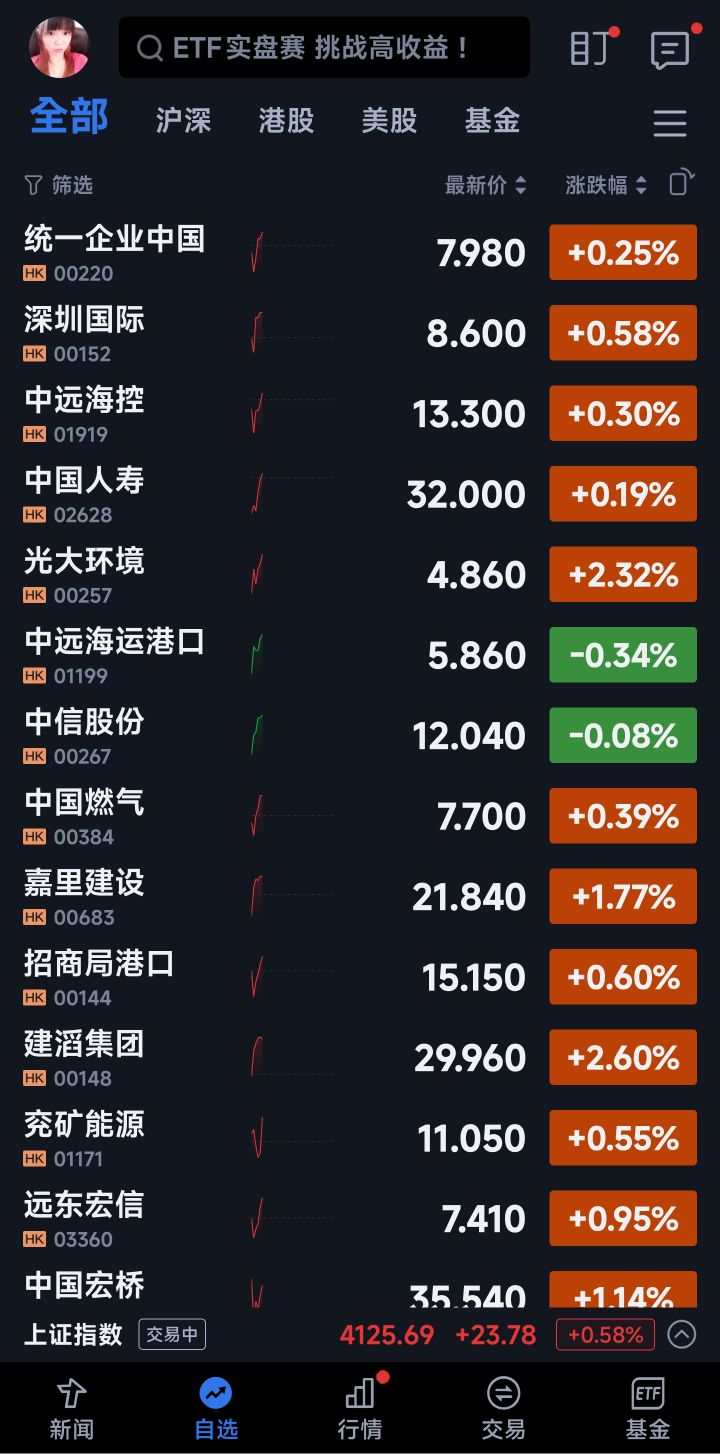Open notifications via the top-right bell icon
Image resolution: width=720 pixels, height=1455 pixels.
tap(590, 47)
